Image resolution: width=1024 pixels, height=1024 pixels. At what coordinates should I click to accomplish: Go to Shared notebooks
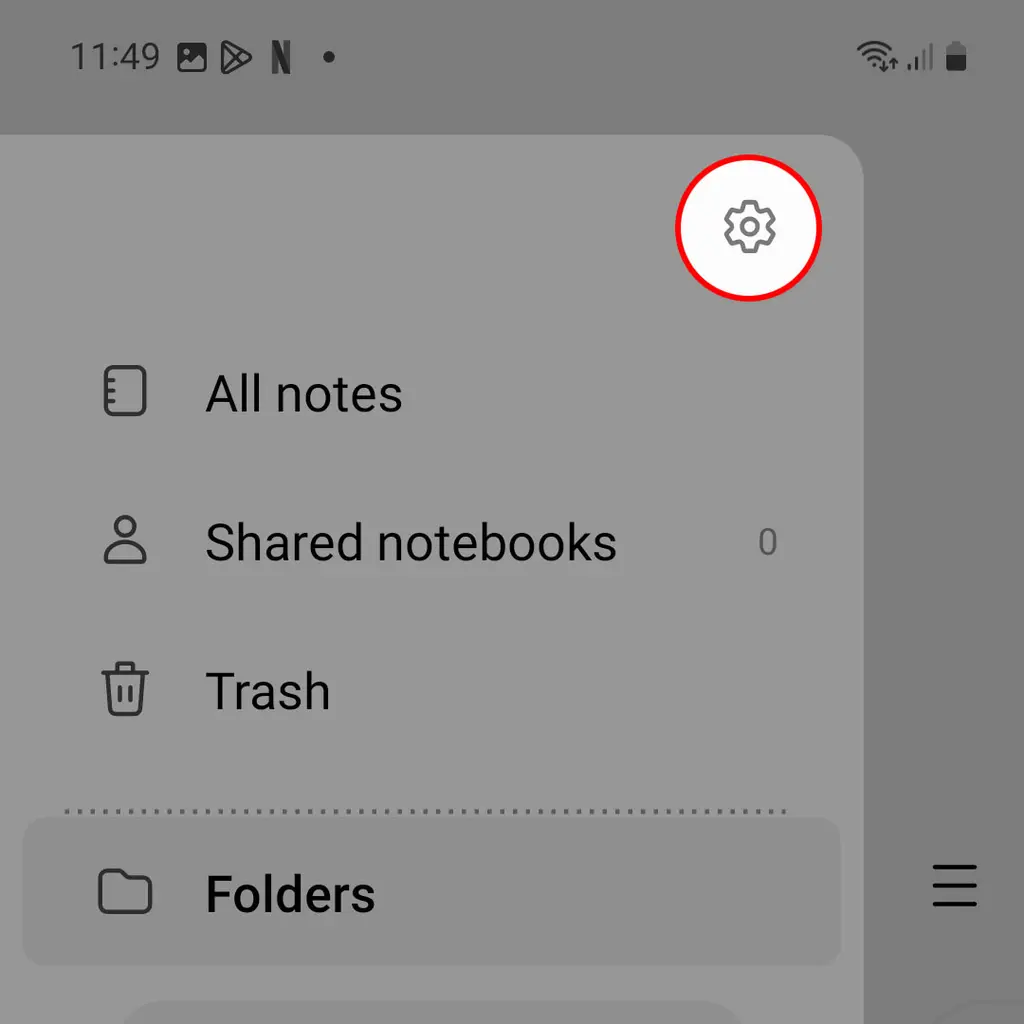tap(410, 543)
